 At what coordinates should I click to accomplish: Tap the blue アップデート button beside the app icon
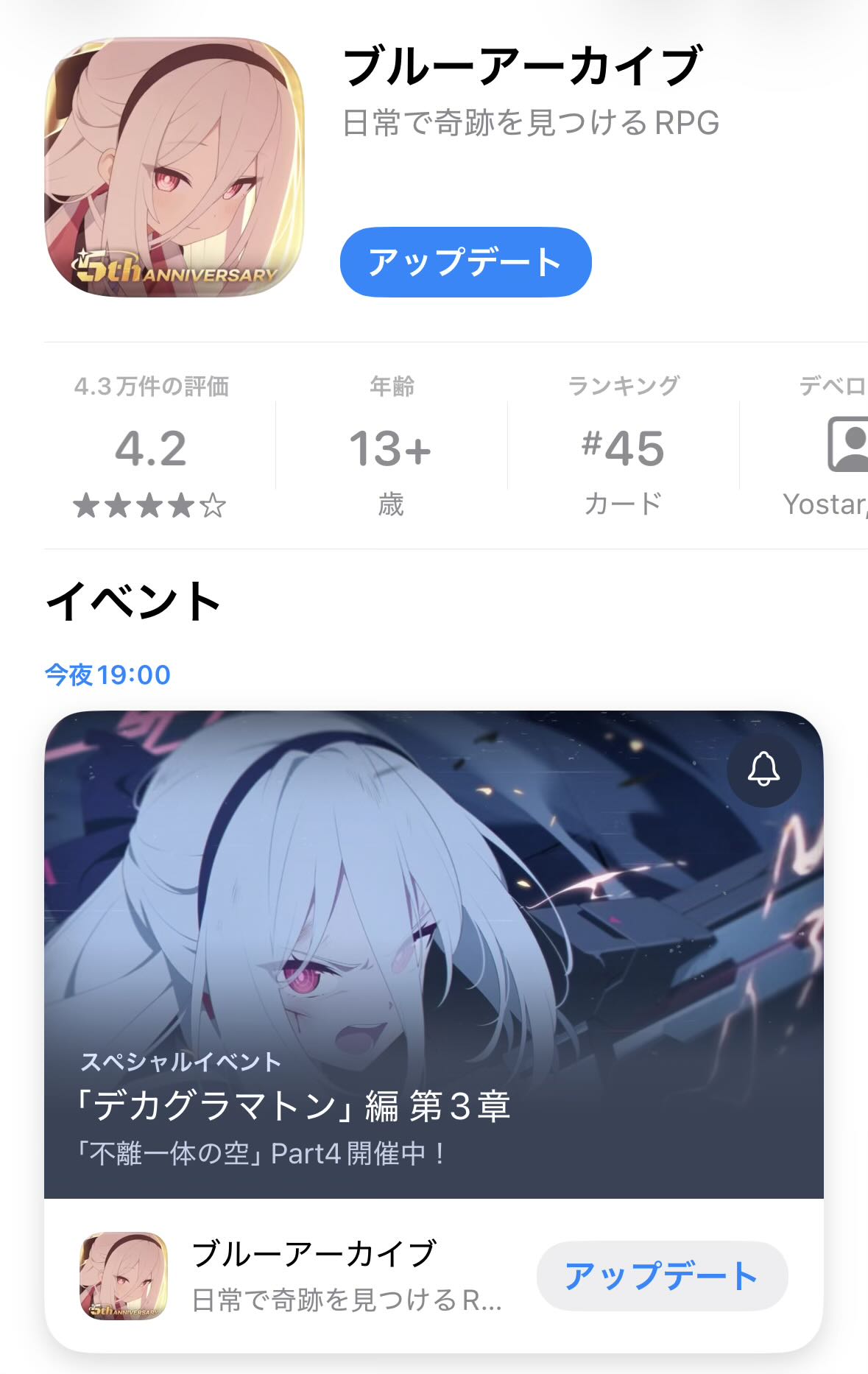pyautogui.click(x=465, y=262)
